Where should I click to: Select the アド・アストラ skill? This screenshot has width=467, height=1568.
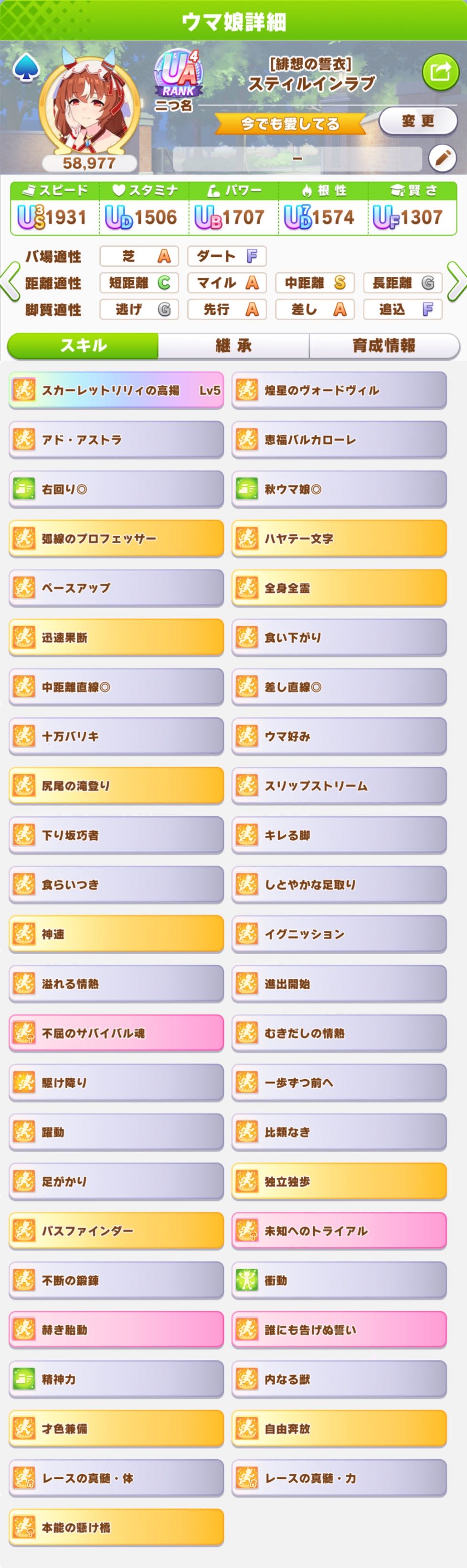coord(116,440)
